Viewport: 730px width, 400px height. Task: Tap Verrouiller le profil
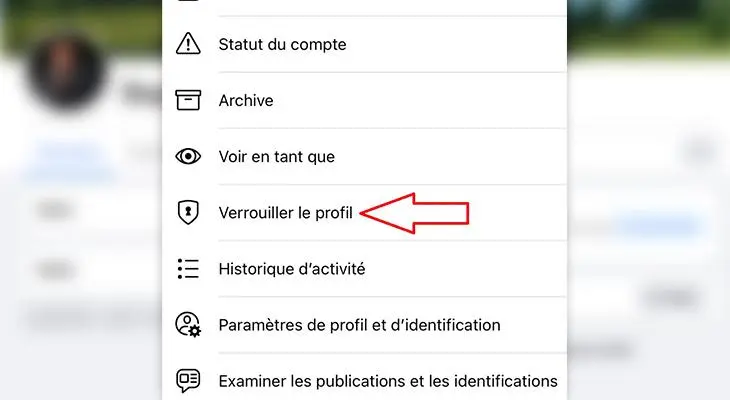pyautogui.click(x=285, y=212)
